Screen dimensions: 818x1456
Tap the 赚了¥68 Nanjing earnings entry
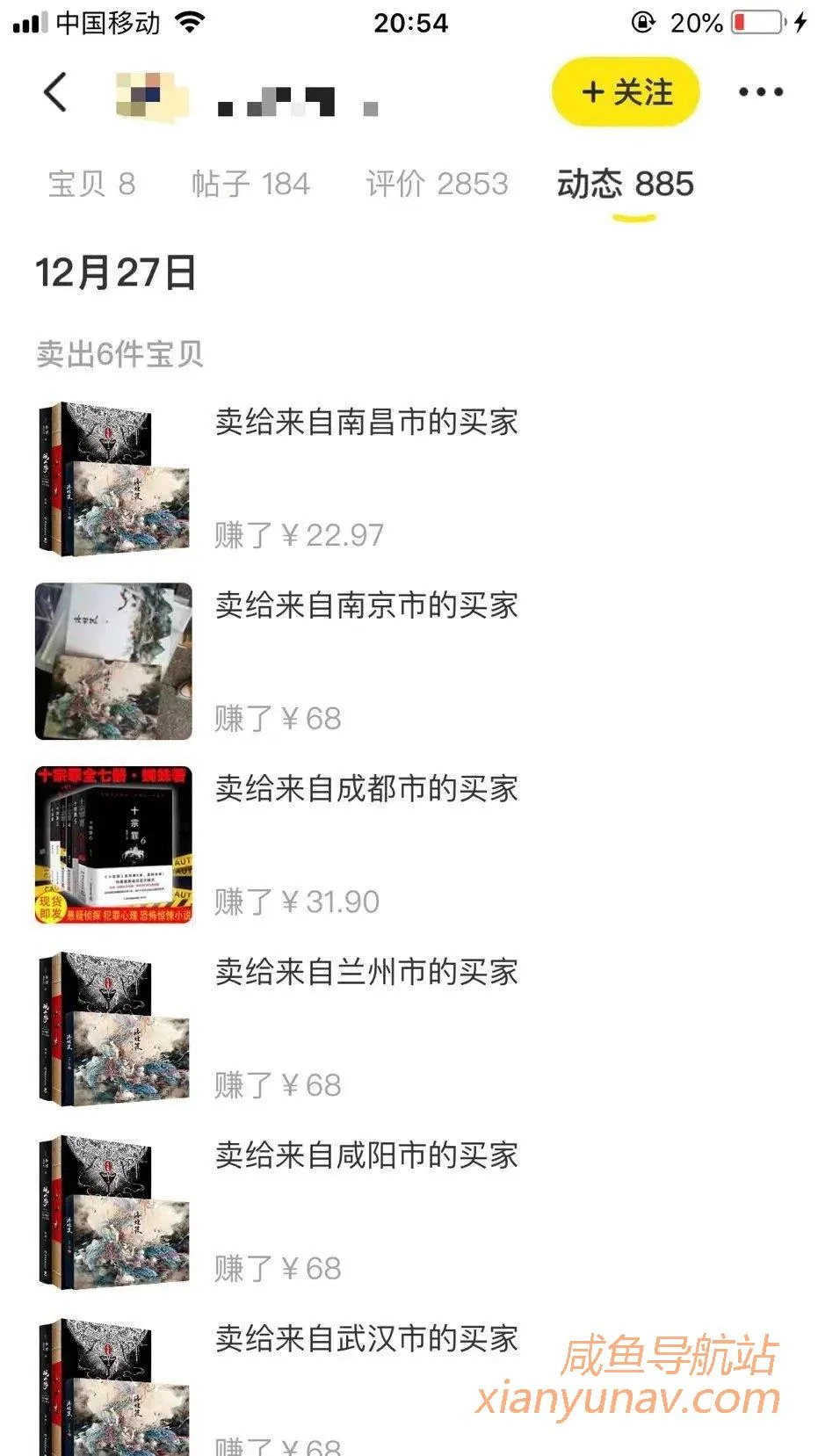tap(278, 720)
